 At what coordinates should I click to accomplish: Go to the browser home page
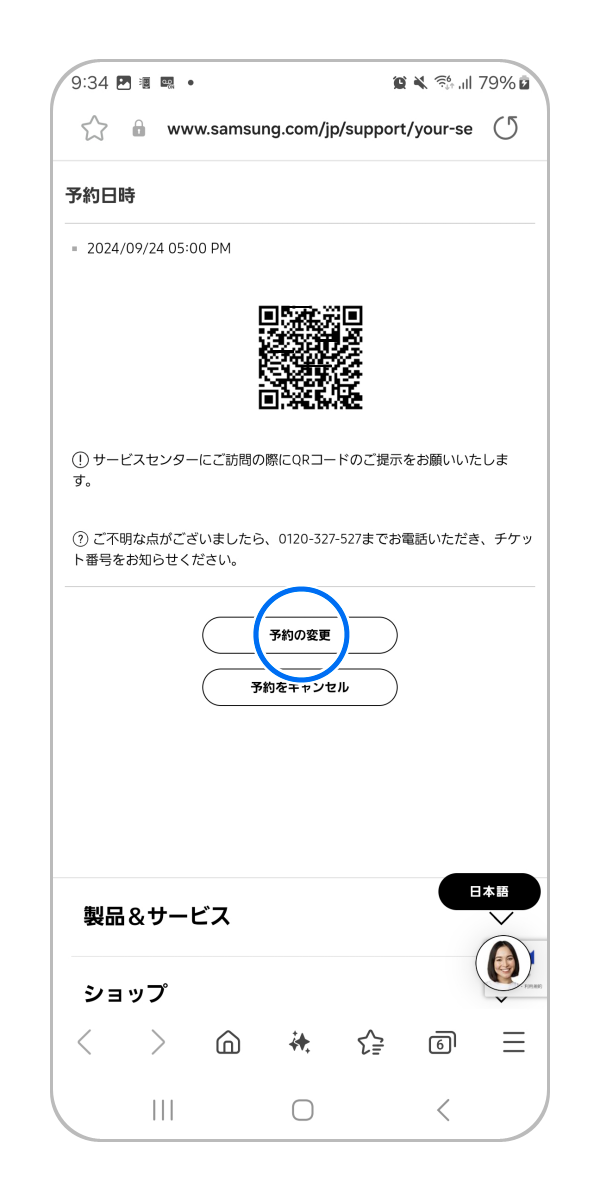click(x=228, y=1043)
